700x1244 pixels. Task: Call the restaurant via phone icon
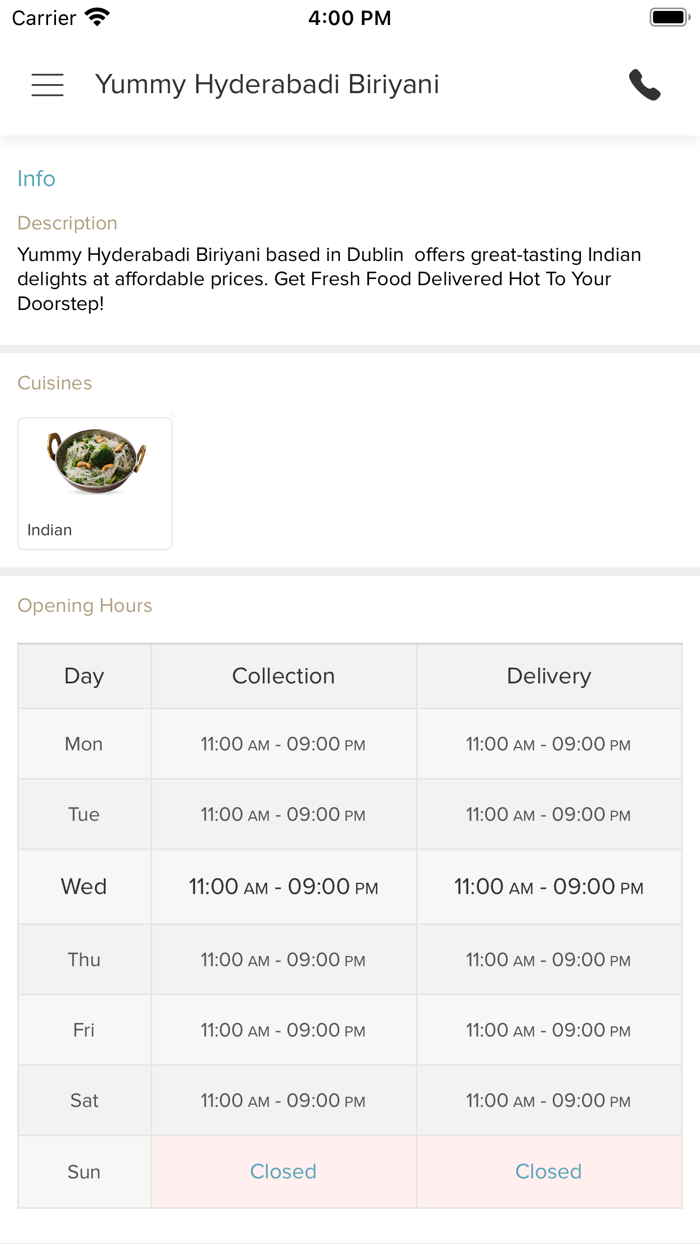tap(644, 85)
